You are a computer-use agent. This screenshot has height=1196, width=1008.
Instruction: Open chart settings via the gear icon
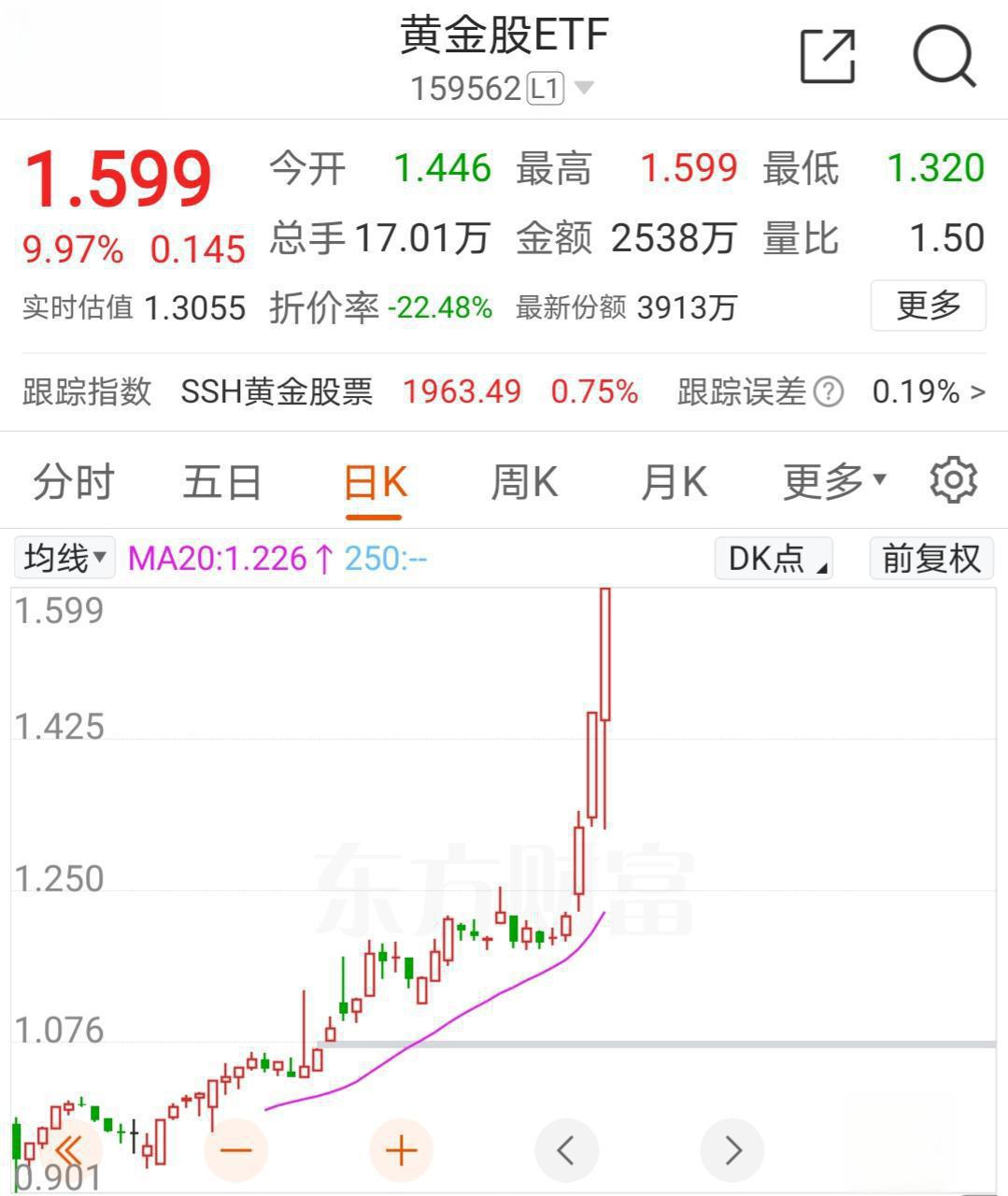click(954, 481)
